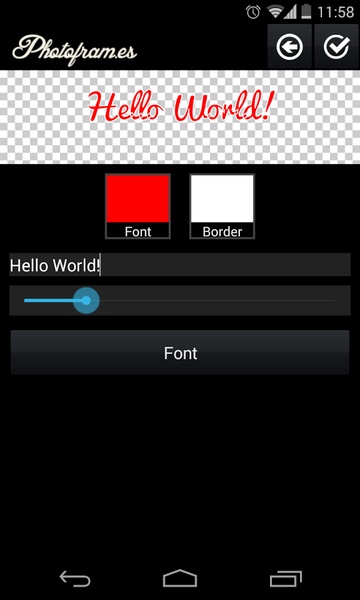This screenshot has height=600, width=360.
Task: Open the white Border color swatch
Action: click(222, 206)
